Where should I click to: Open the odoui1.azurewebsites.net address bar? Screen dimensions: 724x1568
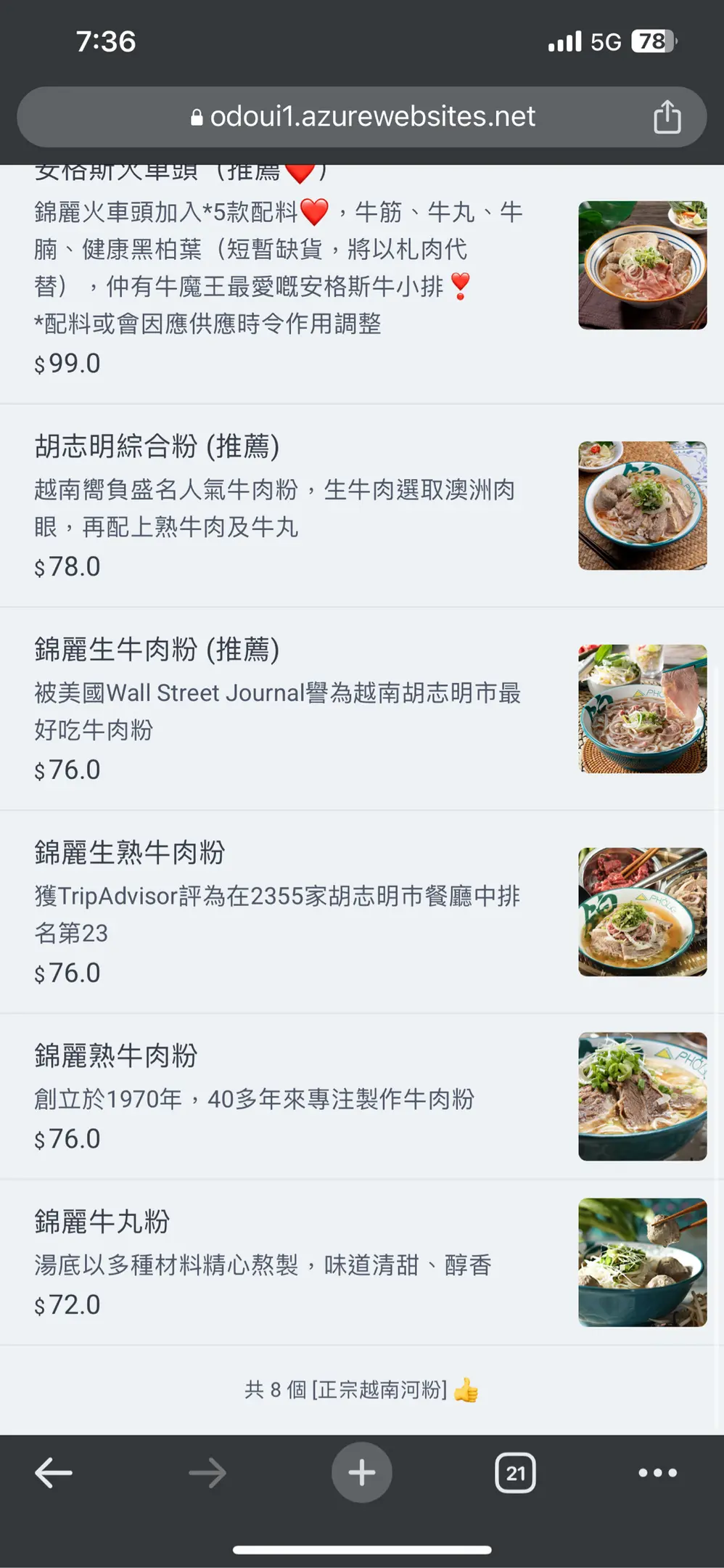363,117
